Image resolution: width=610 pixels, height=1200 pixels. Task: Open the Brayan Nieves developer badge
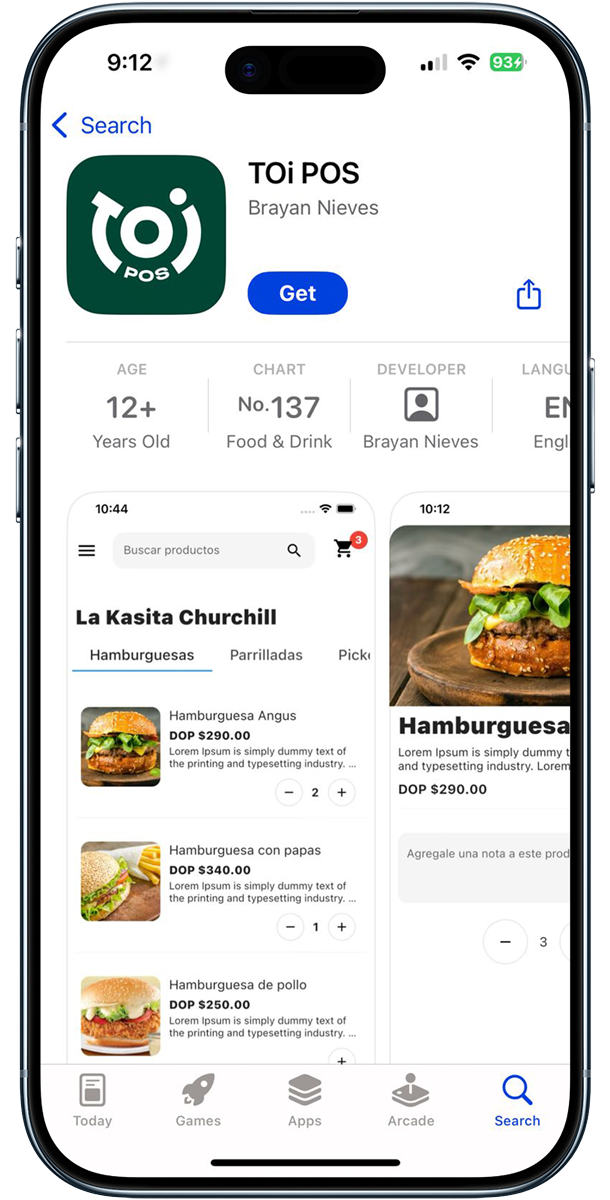(420, 406)
